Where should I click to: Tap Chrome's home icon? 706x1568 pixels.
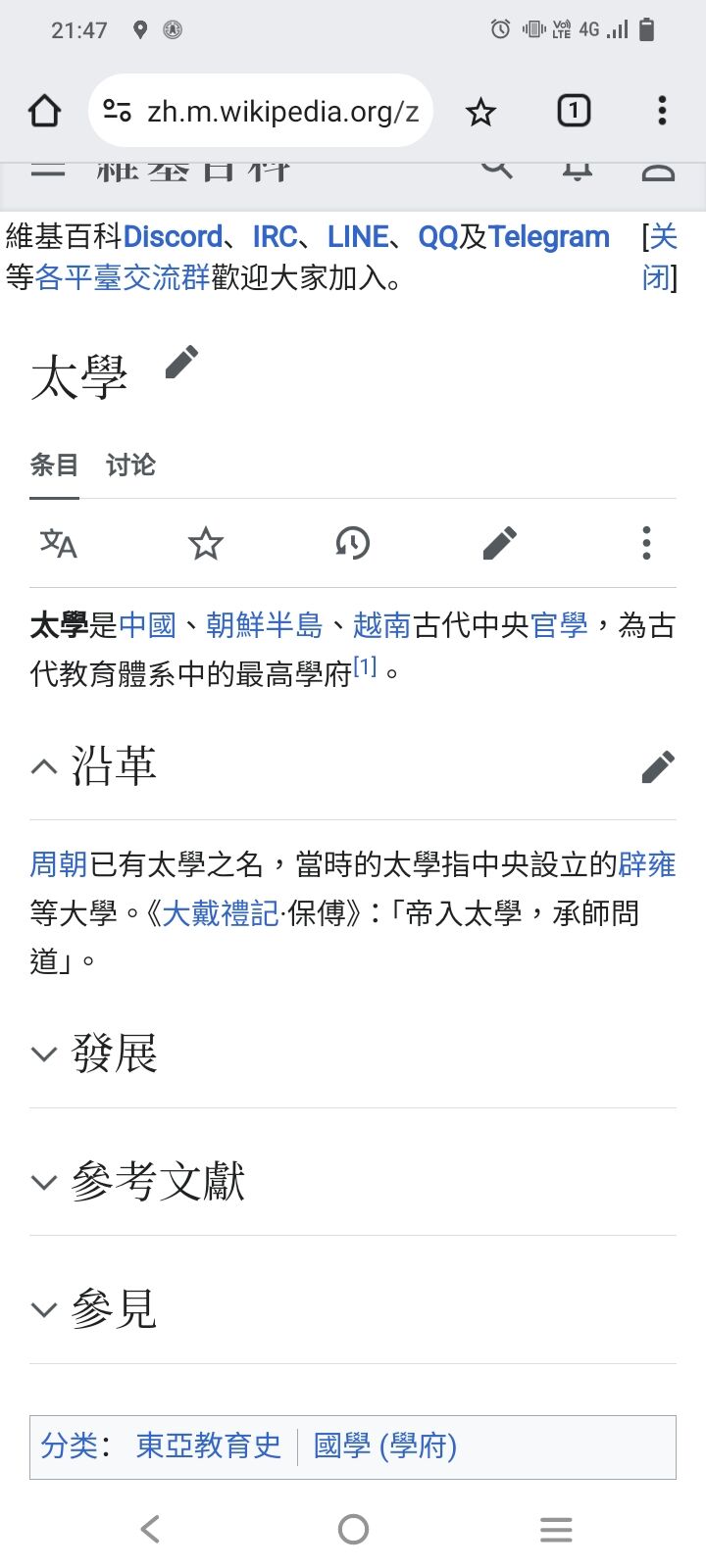coord(44,111)
